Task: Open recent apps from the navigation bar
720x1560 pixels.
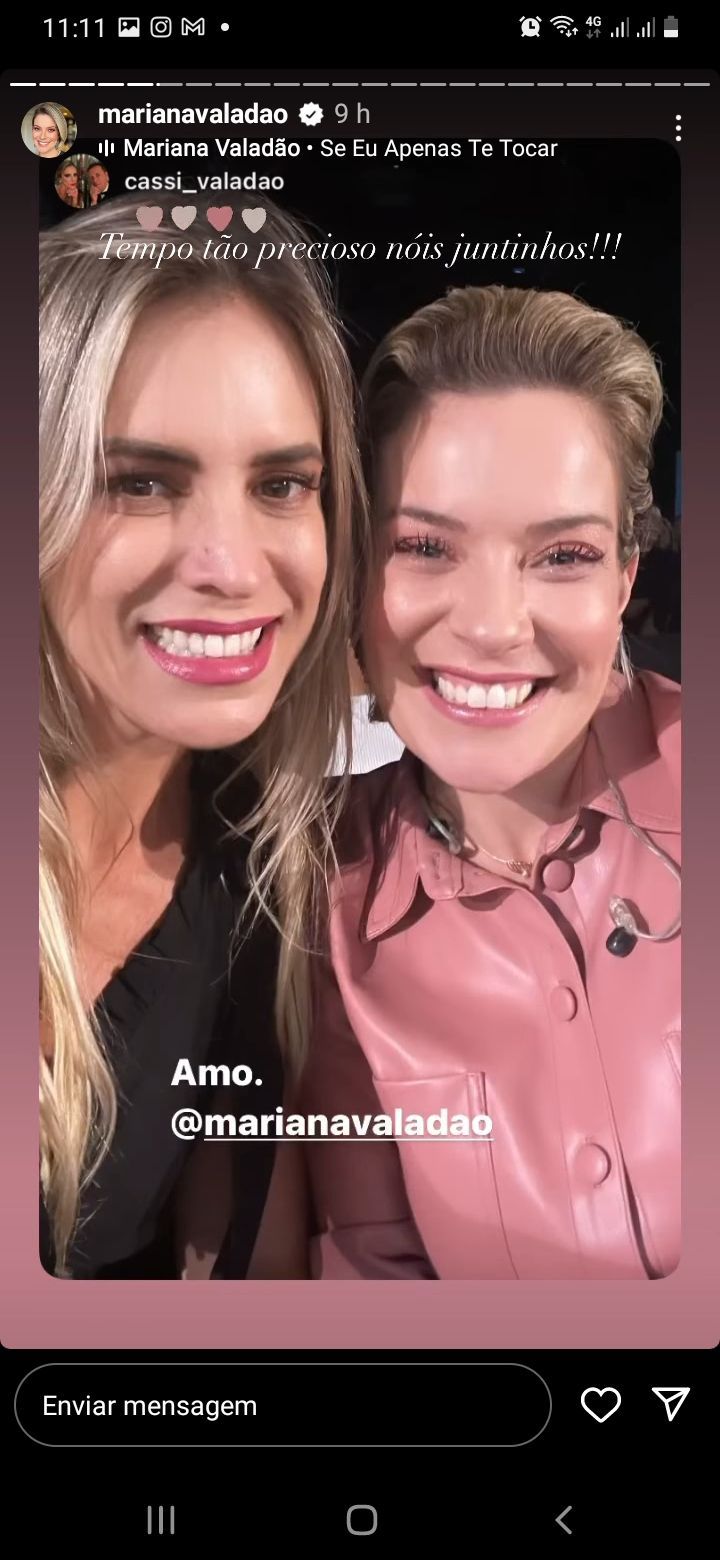Action: click(160, 1520)
